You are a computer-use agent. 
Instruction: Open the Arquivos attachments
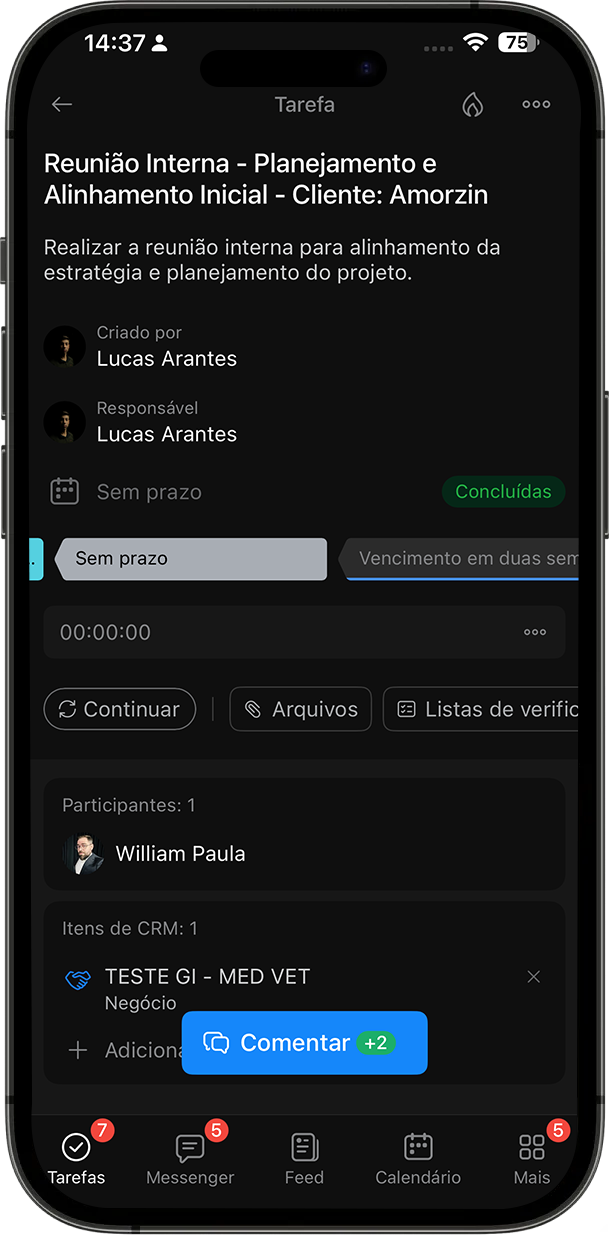300,709
